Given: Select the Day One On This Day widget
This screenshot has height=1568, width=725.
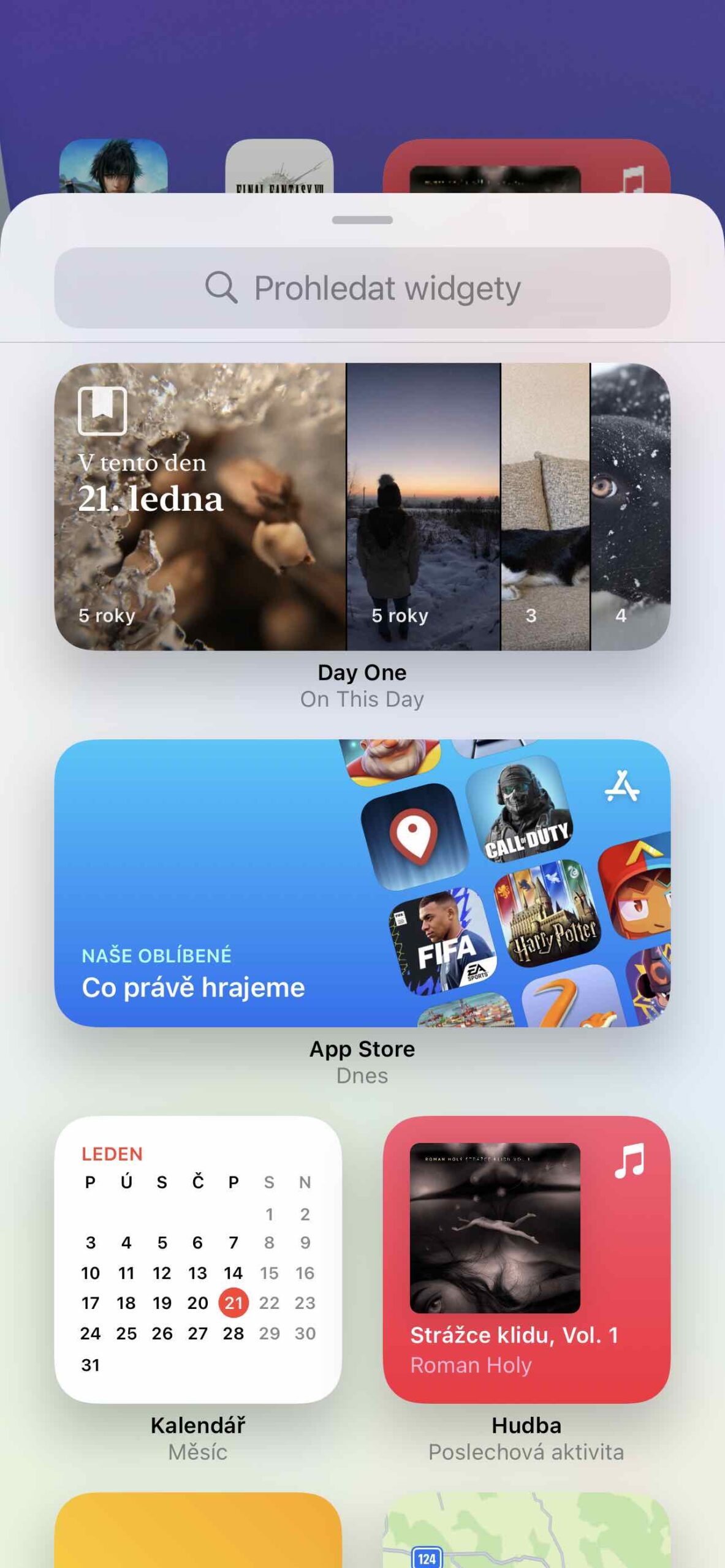Looking at the screenshot, I should click(x=362, y=507).
